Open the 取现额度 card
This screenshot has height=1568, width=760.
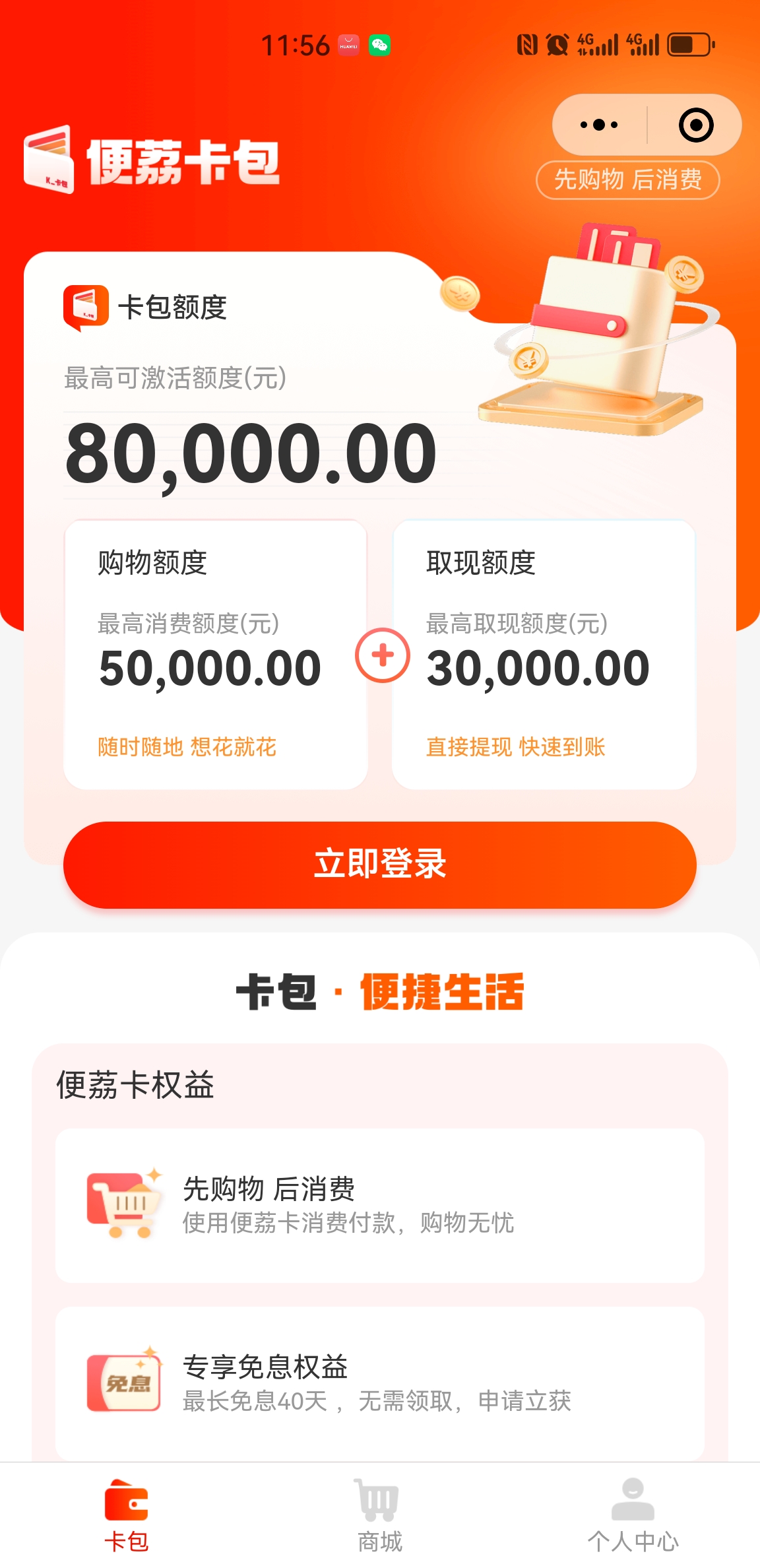point(544,655)
